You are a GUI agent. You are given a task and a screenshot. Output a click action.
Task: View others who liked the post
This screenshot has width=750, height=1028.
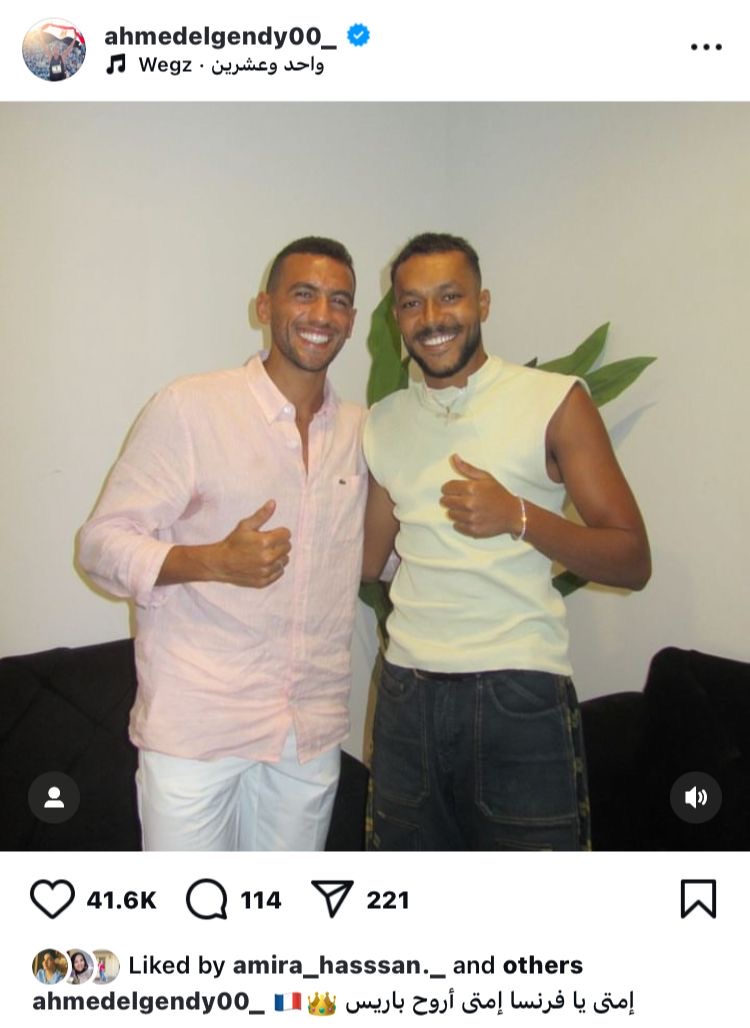click(542, 965)
